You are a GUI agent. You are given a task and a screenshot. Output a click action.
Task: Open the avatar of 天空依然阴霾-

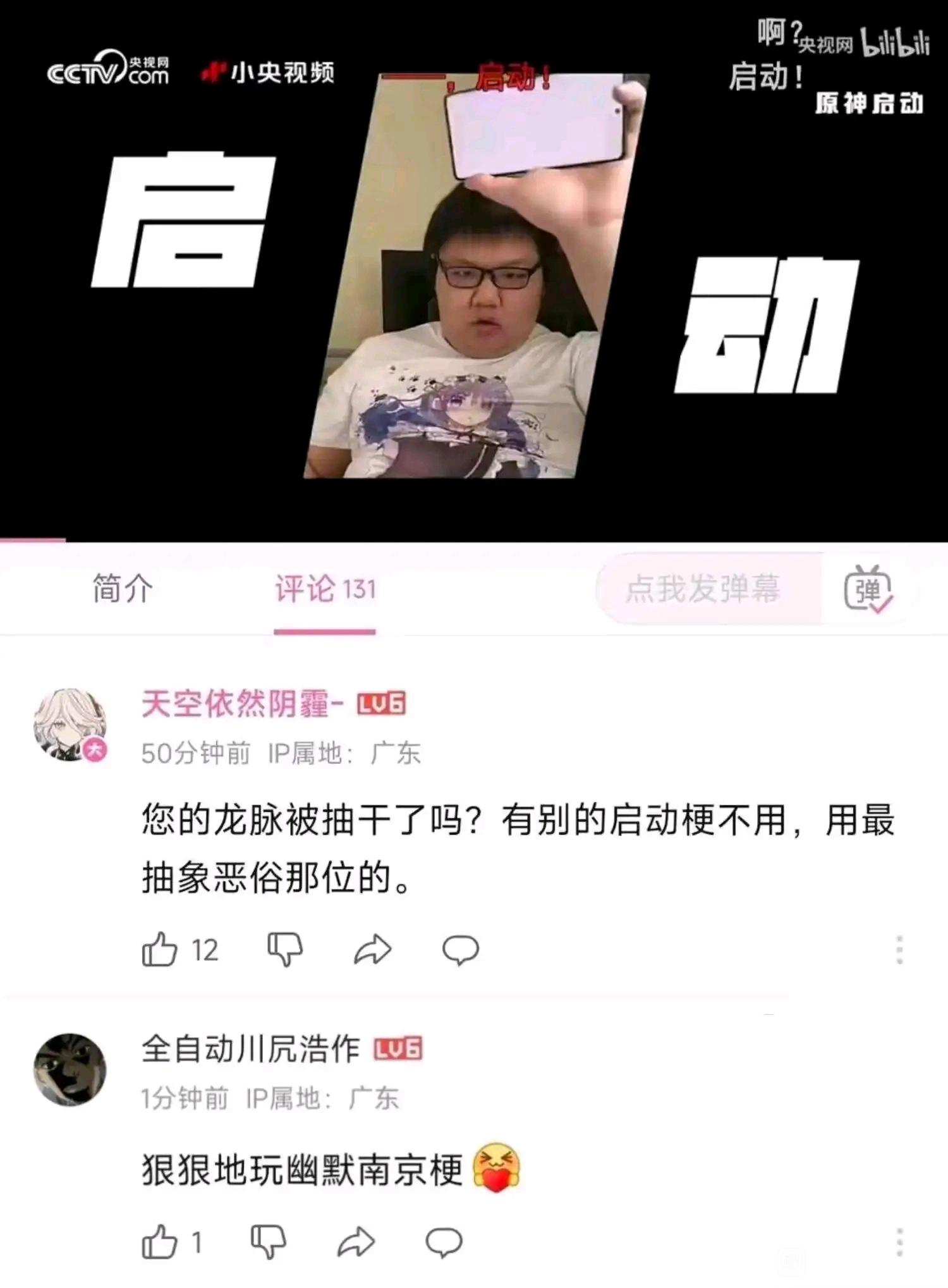[x=70, y=725]
